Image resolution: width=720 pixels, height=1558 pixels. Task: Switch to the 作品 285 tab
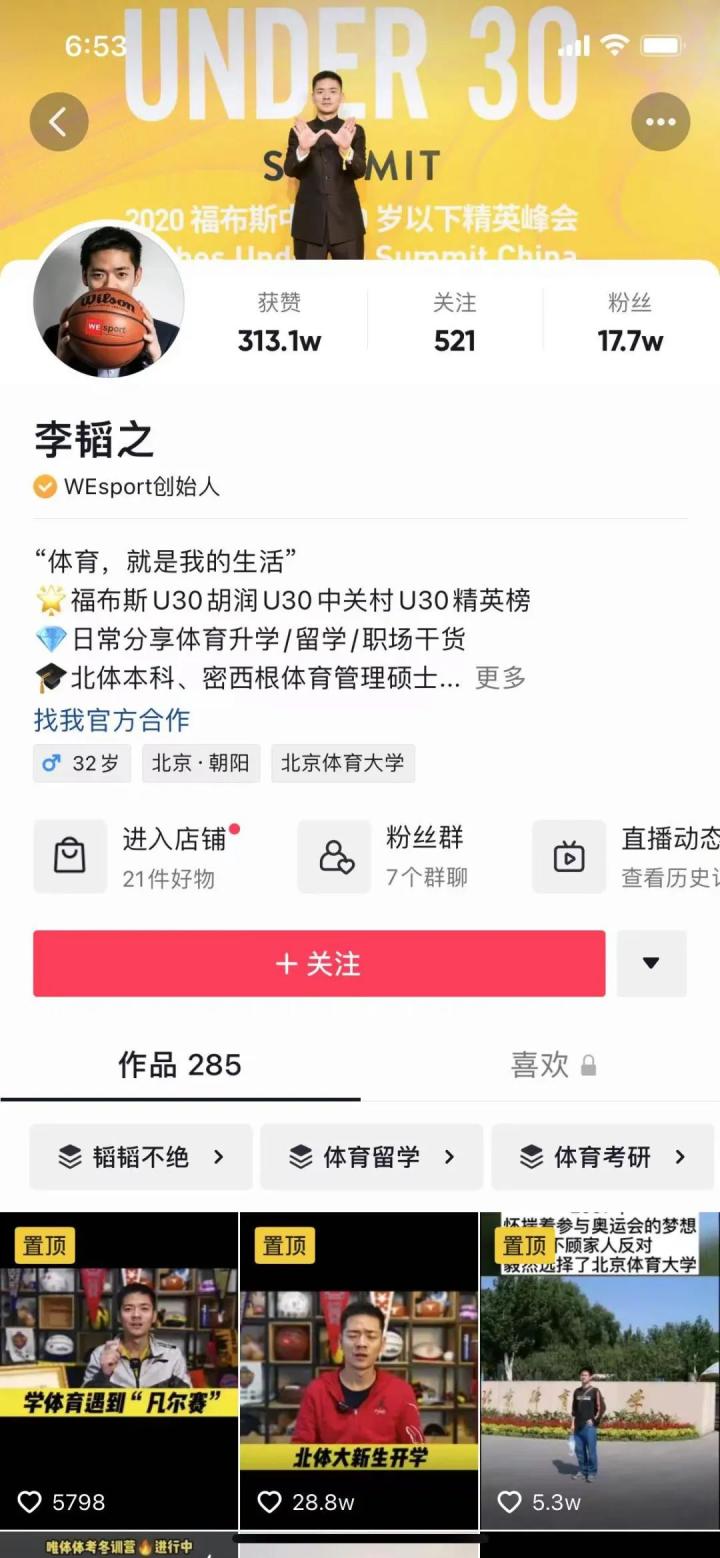pos(180,1065)
